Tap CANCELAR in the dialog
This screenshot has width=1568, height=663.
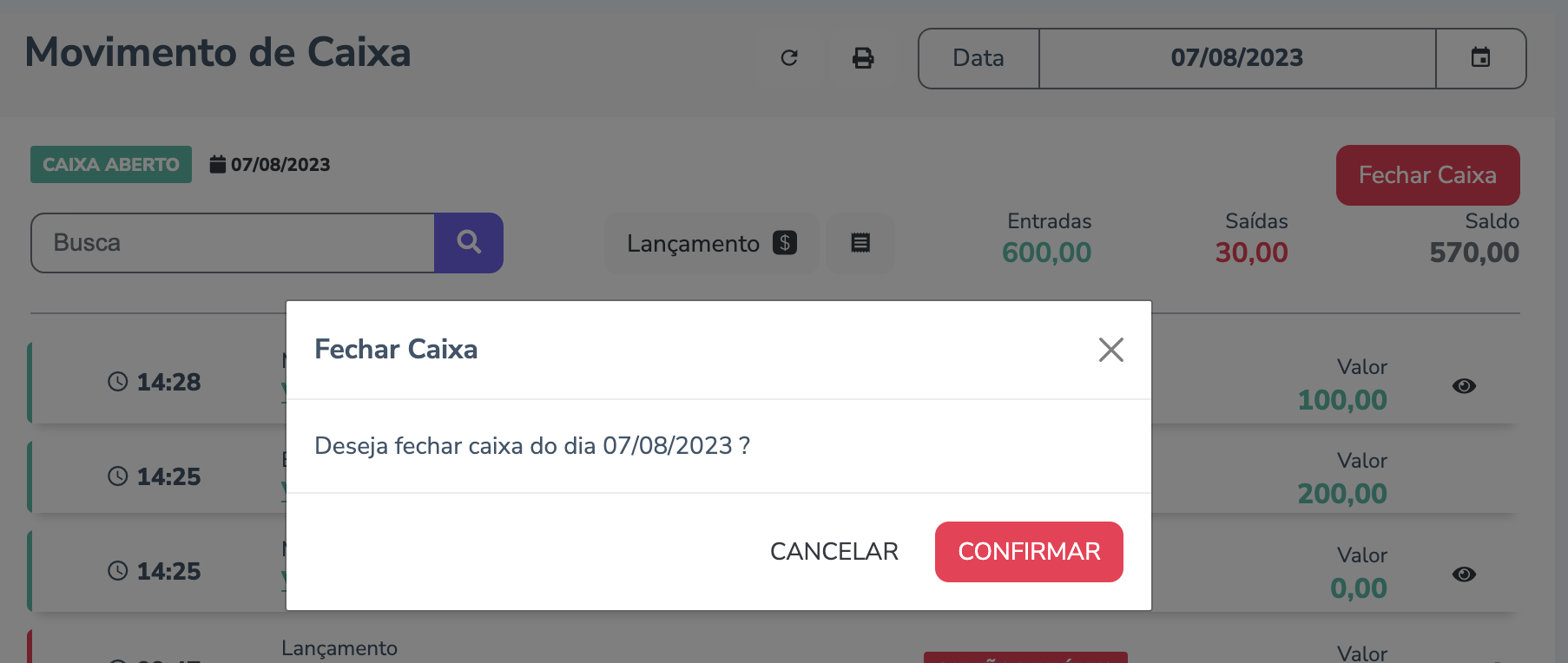point(833,552)
